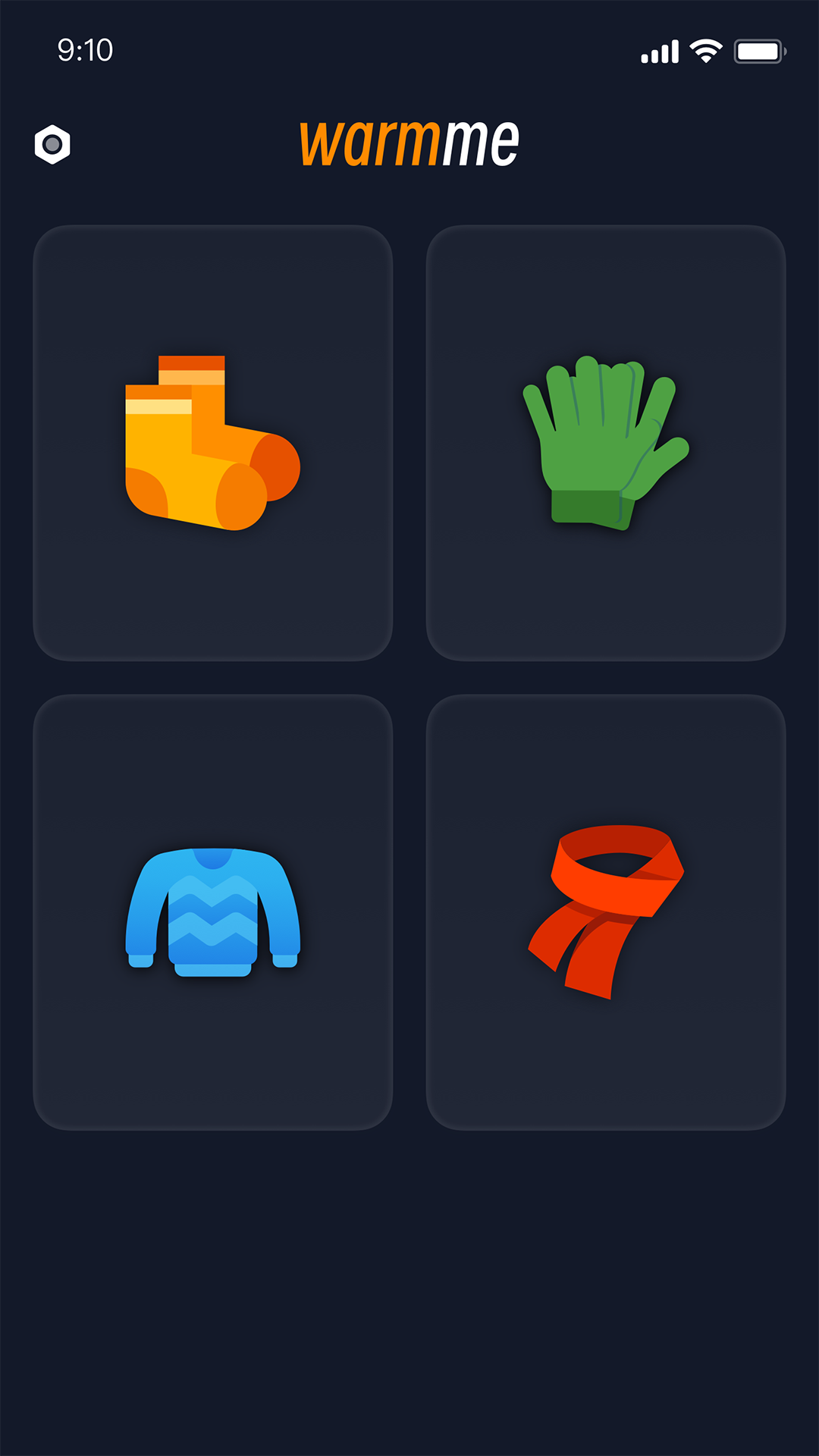Choose the blue sweater card
Image resolution: width=819 pixels, height=1456 pixels.
212,912
